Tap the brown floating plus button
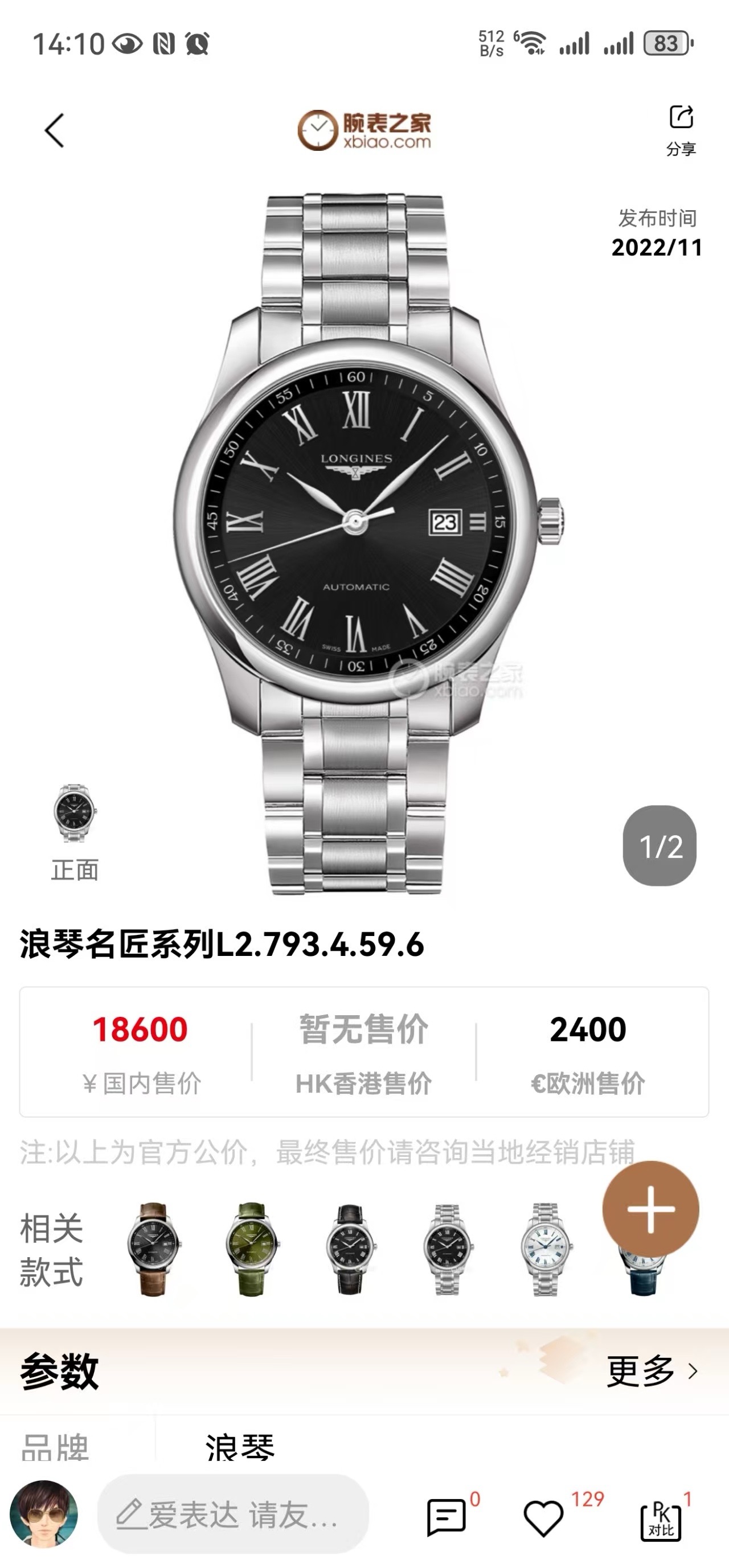This screenshot has width=729, height=1568. (x=650, y=1209)
